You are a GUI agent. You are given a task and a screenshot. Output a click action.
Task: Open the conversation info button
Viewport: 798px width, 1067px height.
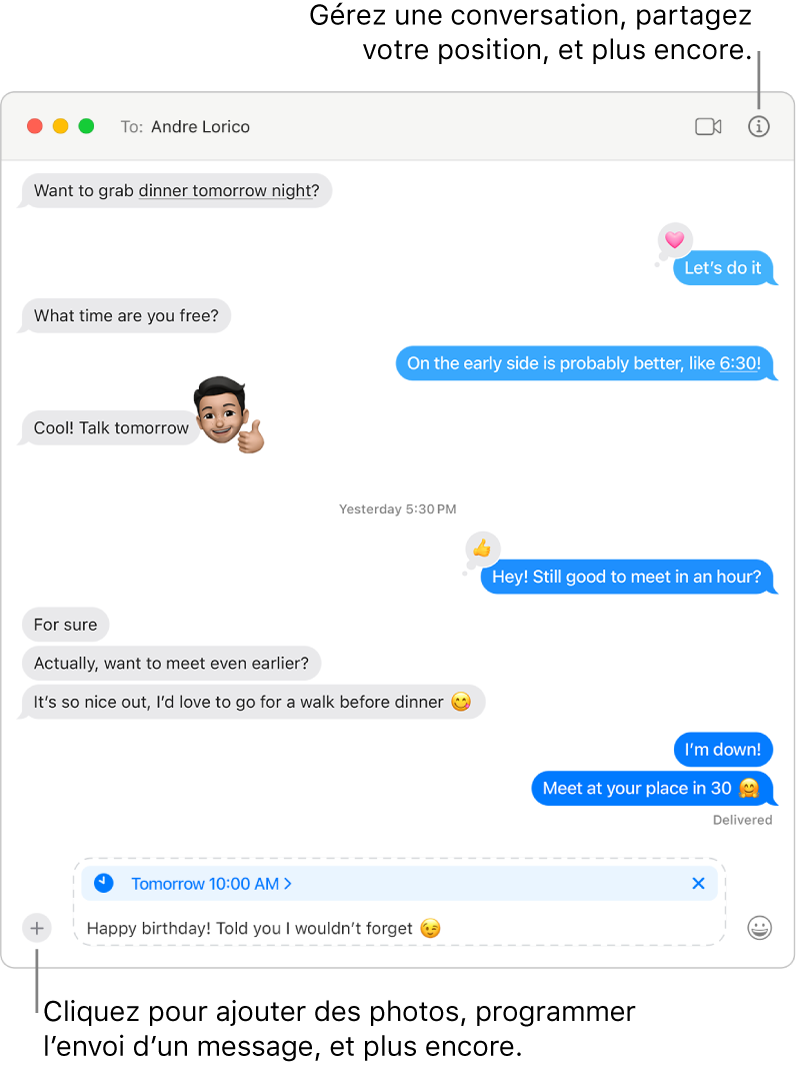pos(759,127)
